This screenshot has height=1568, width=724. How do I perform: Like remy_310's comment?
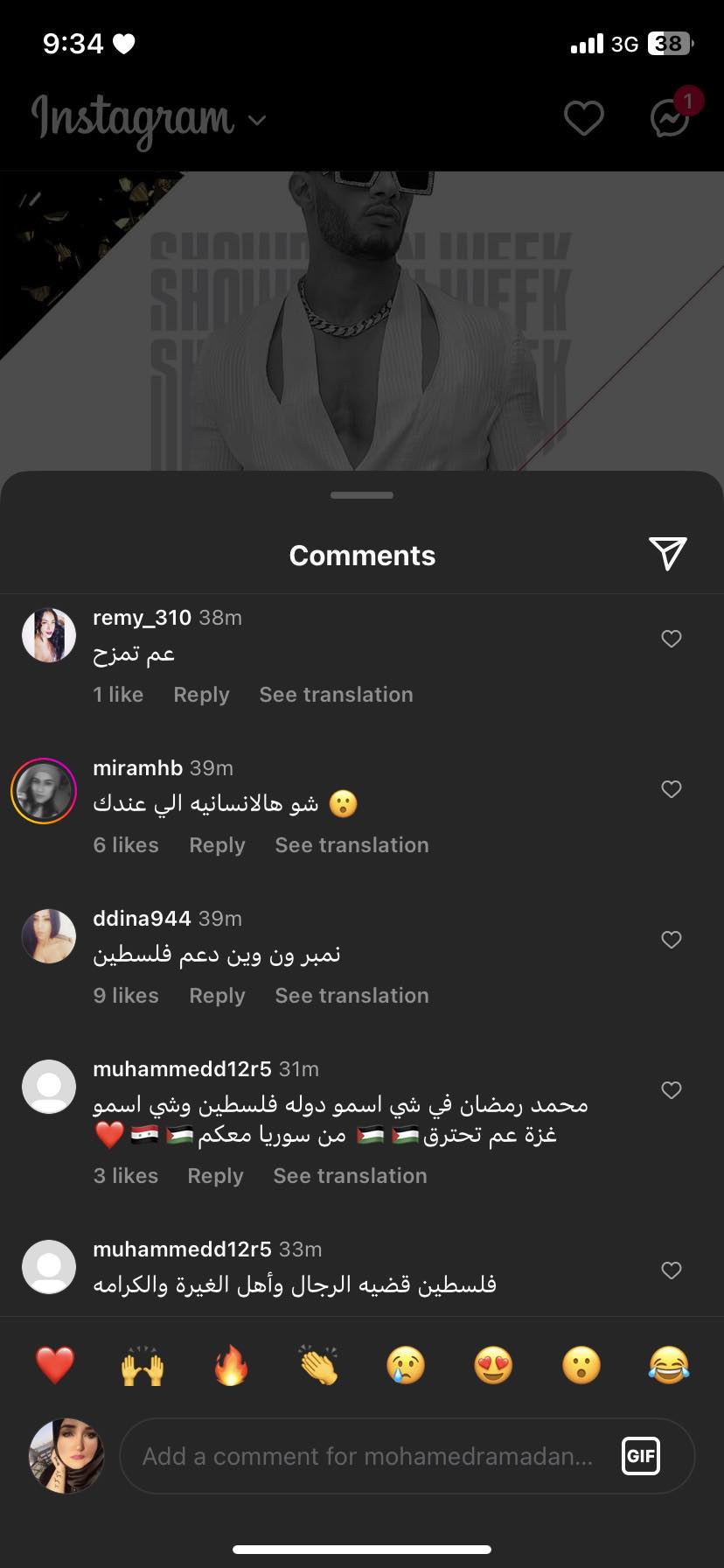click(x=671, y=639)
